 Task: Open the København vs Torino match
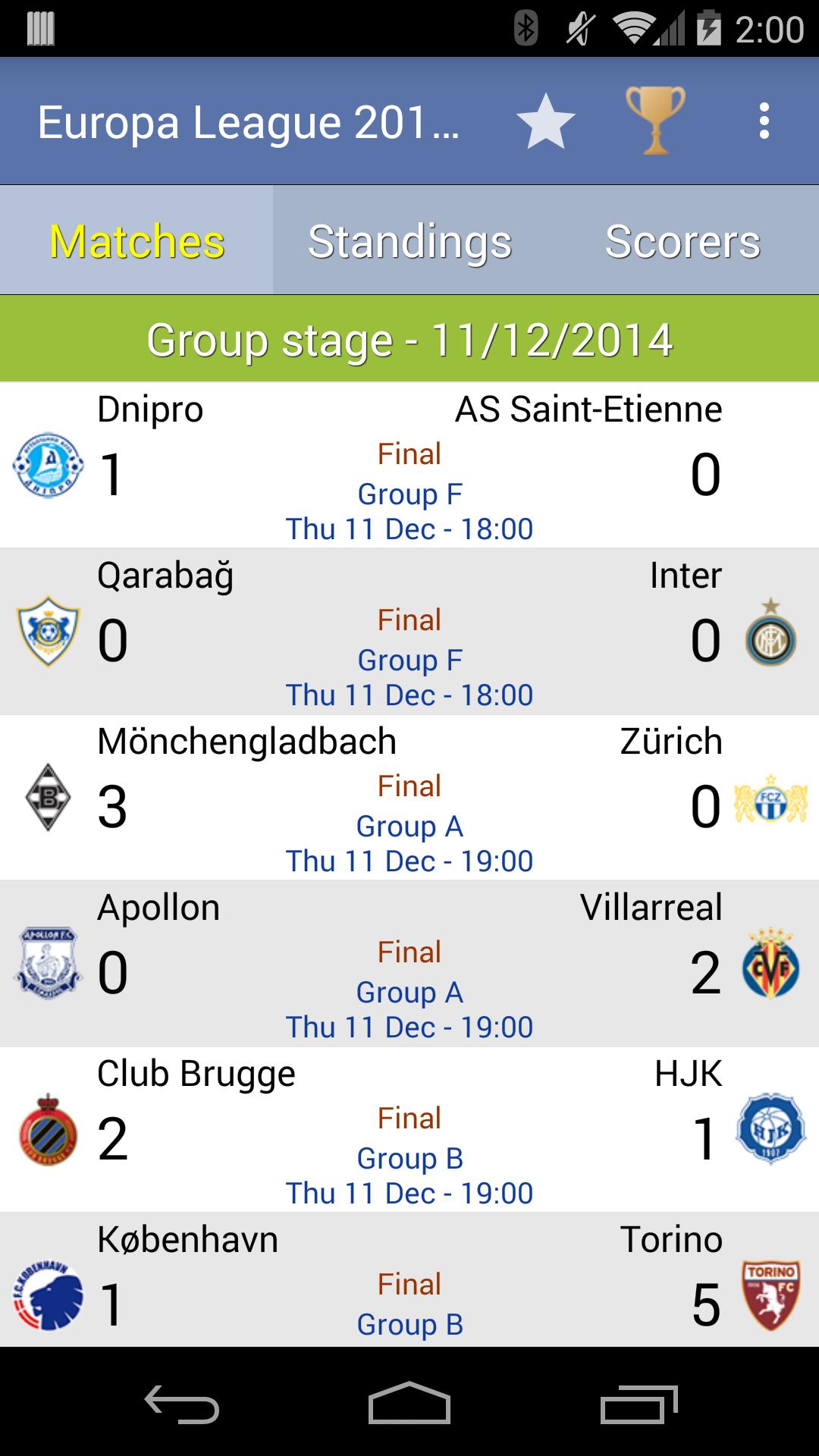click(409, 1280)
